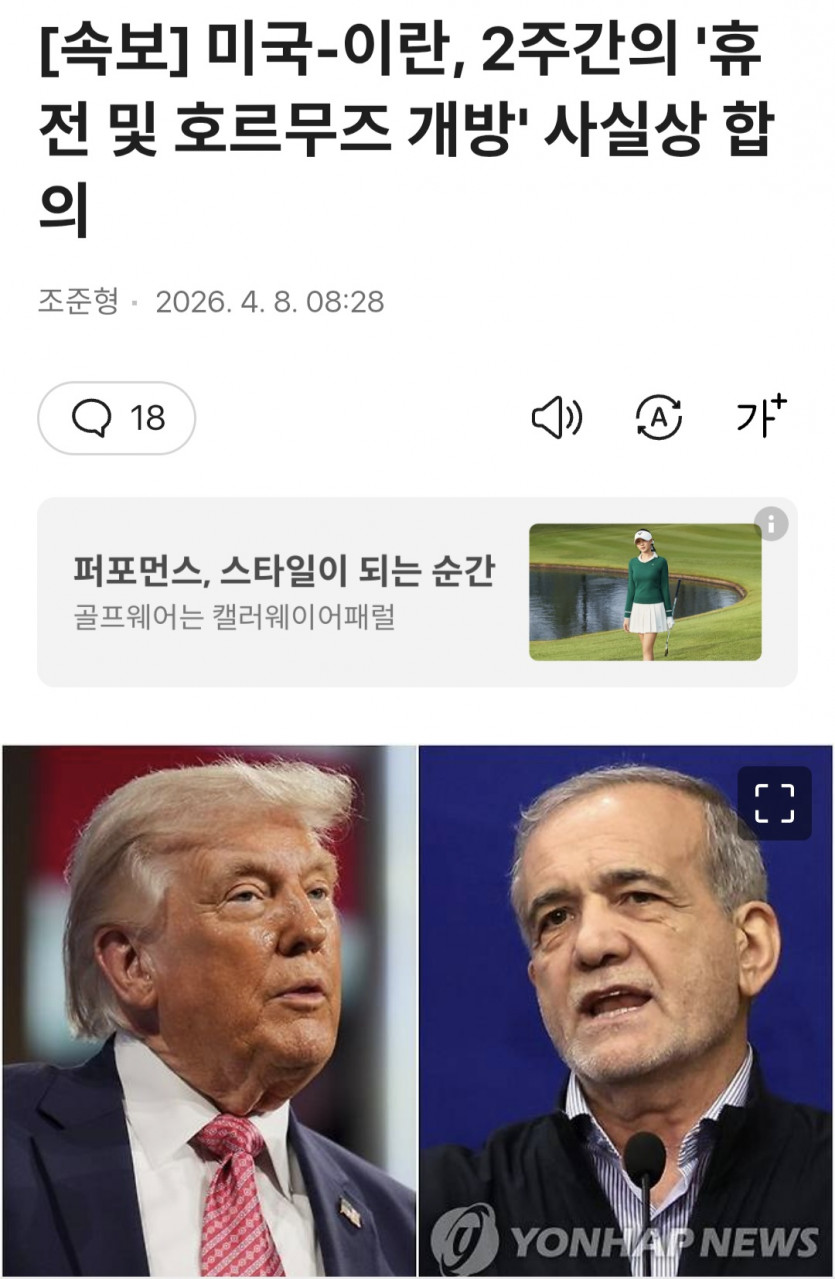Open the Callaway Apparel golfwear ad banner
Screen dimensions: 835x1279
coord(300,592)
